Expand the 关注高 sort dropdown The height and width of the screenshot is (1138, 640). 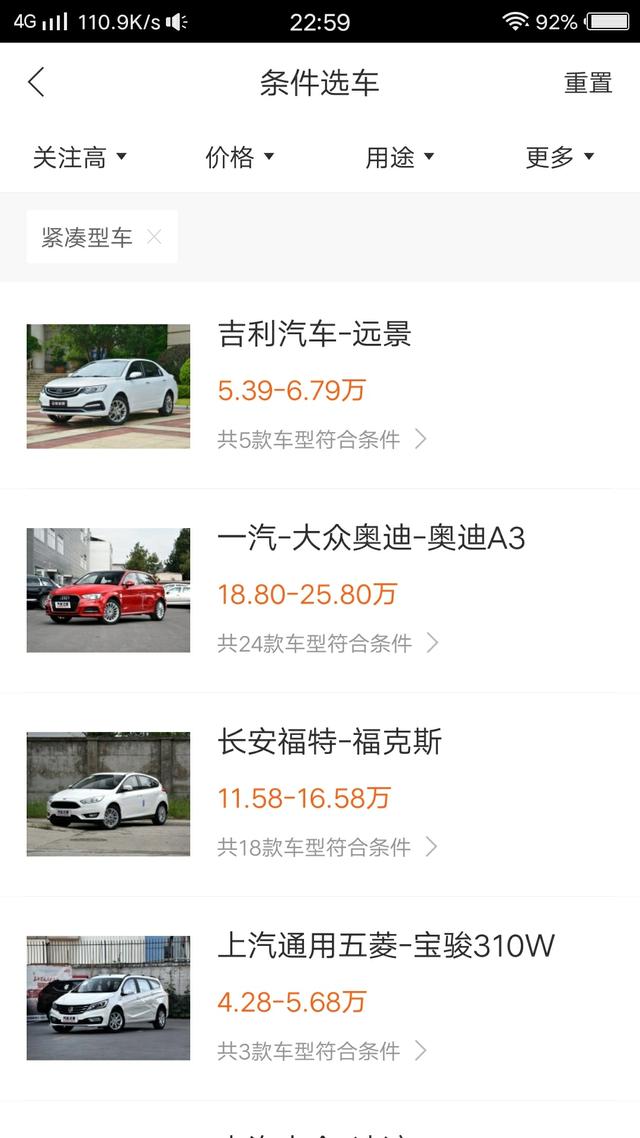[80, 157]
